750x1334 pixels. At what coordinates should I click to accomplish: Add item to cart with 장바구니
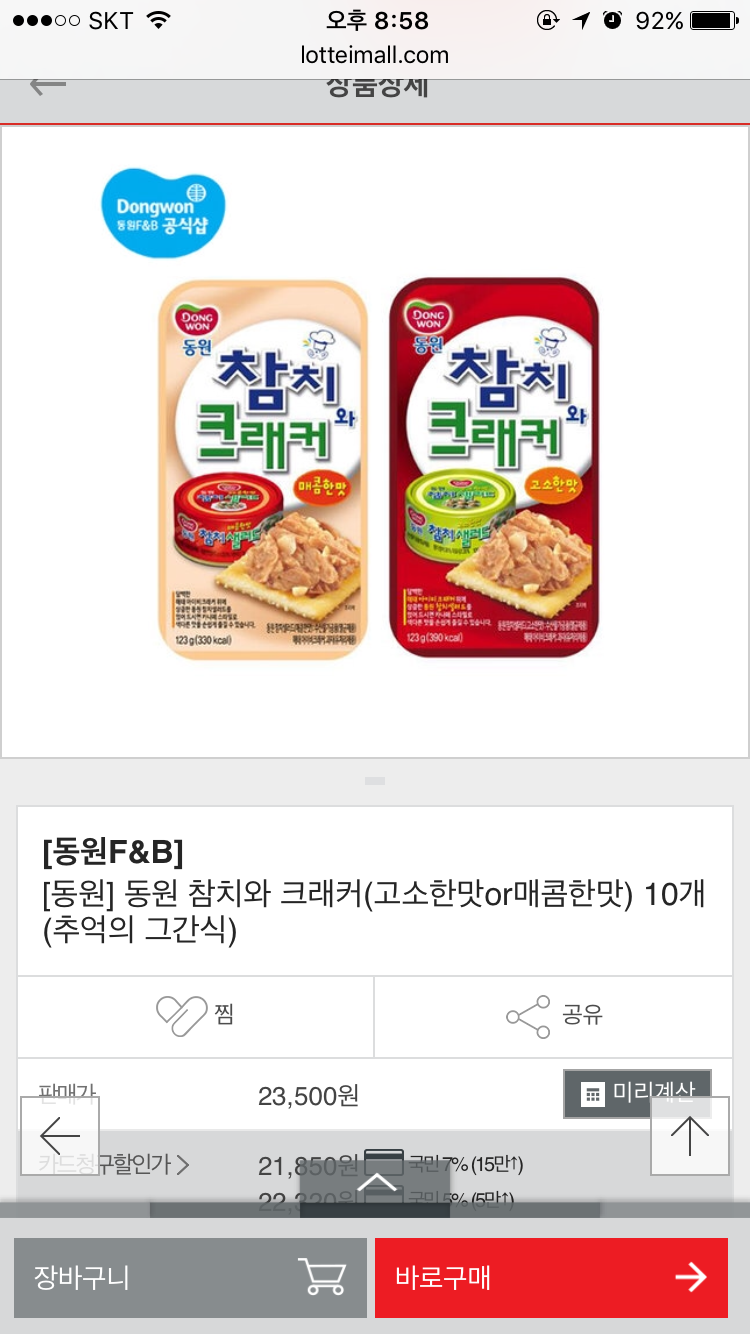click(190, 1277)
